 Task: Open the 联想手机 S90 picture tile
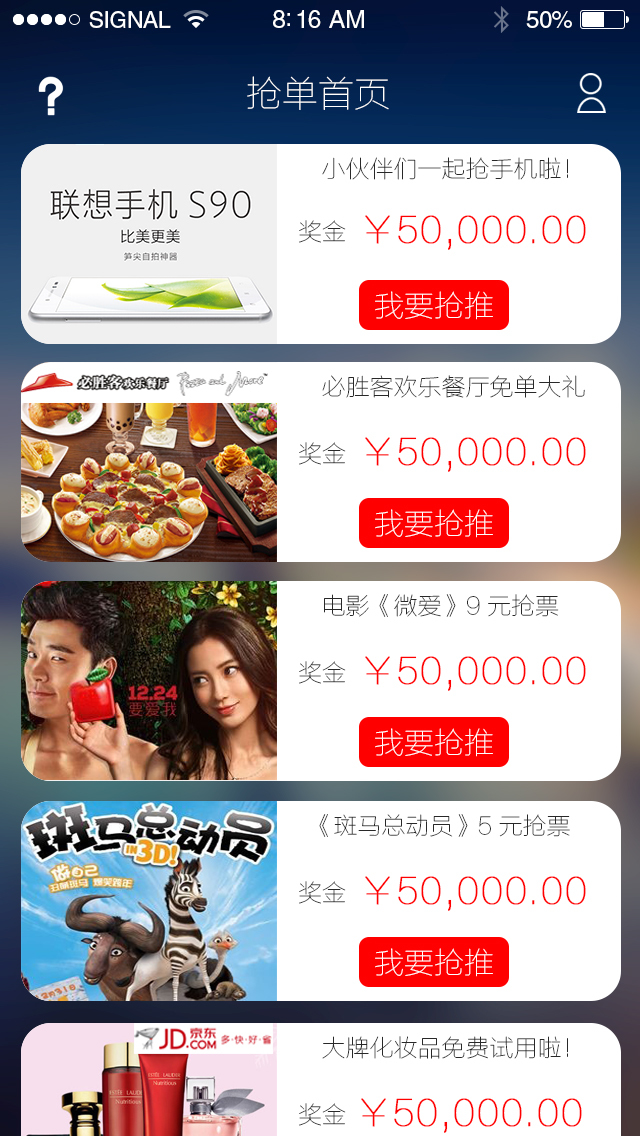149,244
